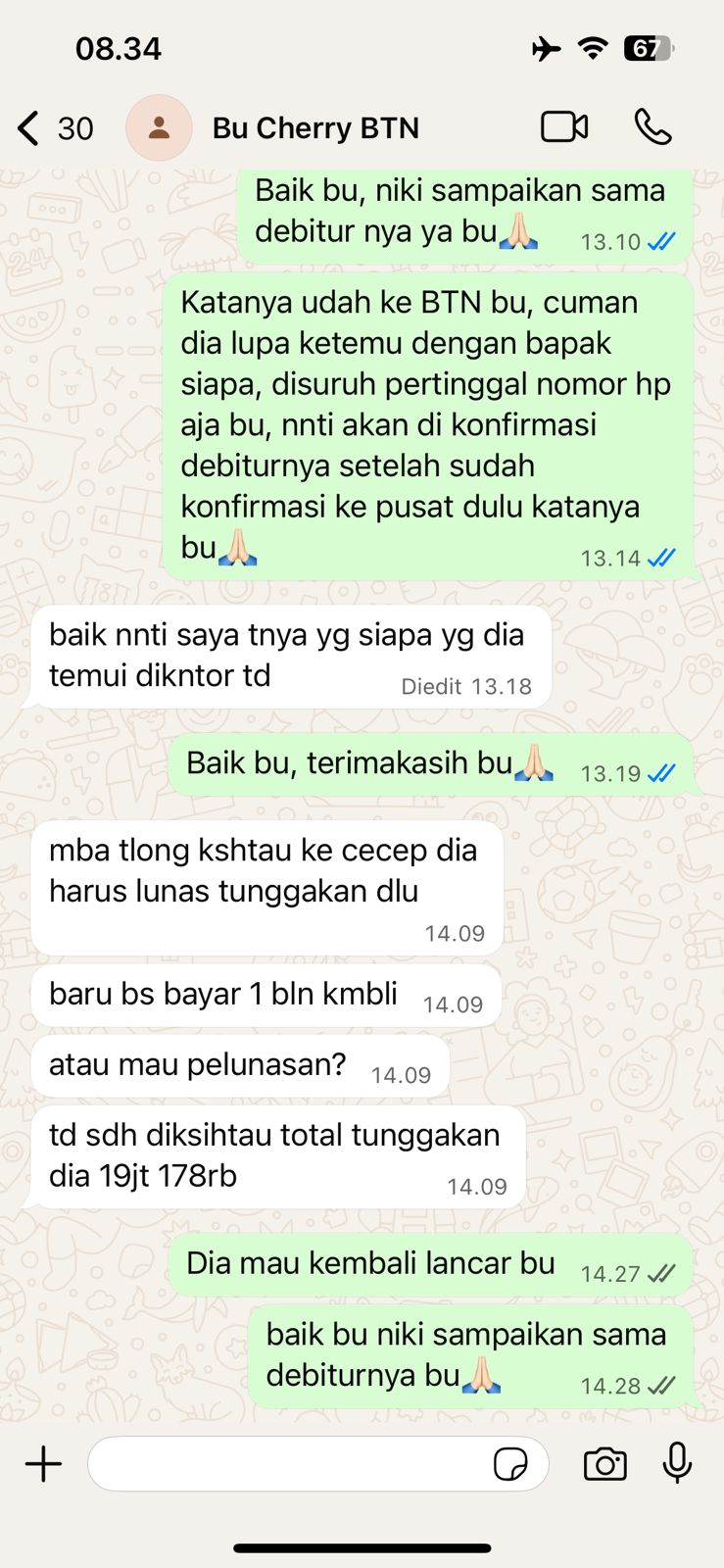Open the plus attachment menu
This screenshot has width=724, height=1568.
click(x=43, y=1464)
